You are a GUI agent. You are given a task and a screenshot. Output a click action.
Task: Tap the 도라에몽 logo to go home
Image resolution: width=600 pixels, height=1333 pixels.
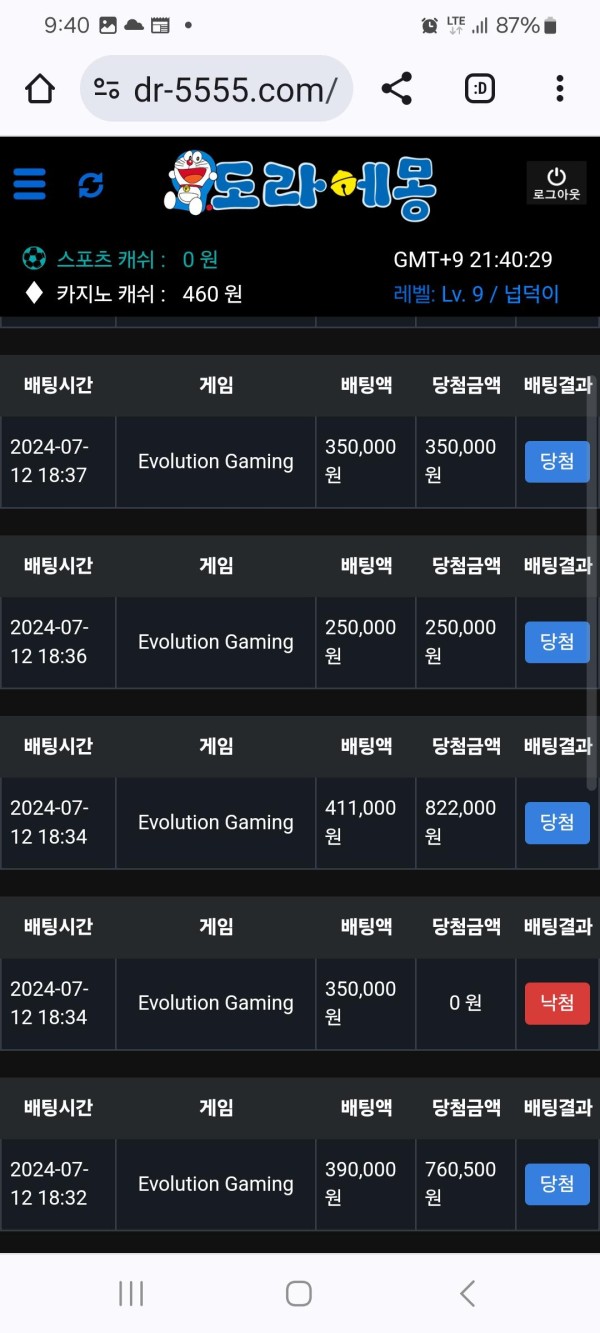pyautogui.click(x=300, y=184)
